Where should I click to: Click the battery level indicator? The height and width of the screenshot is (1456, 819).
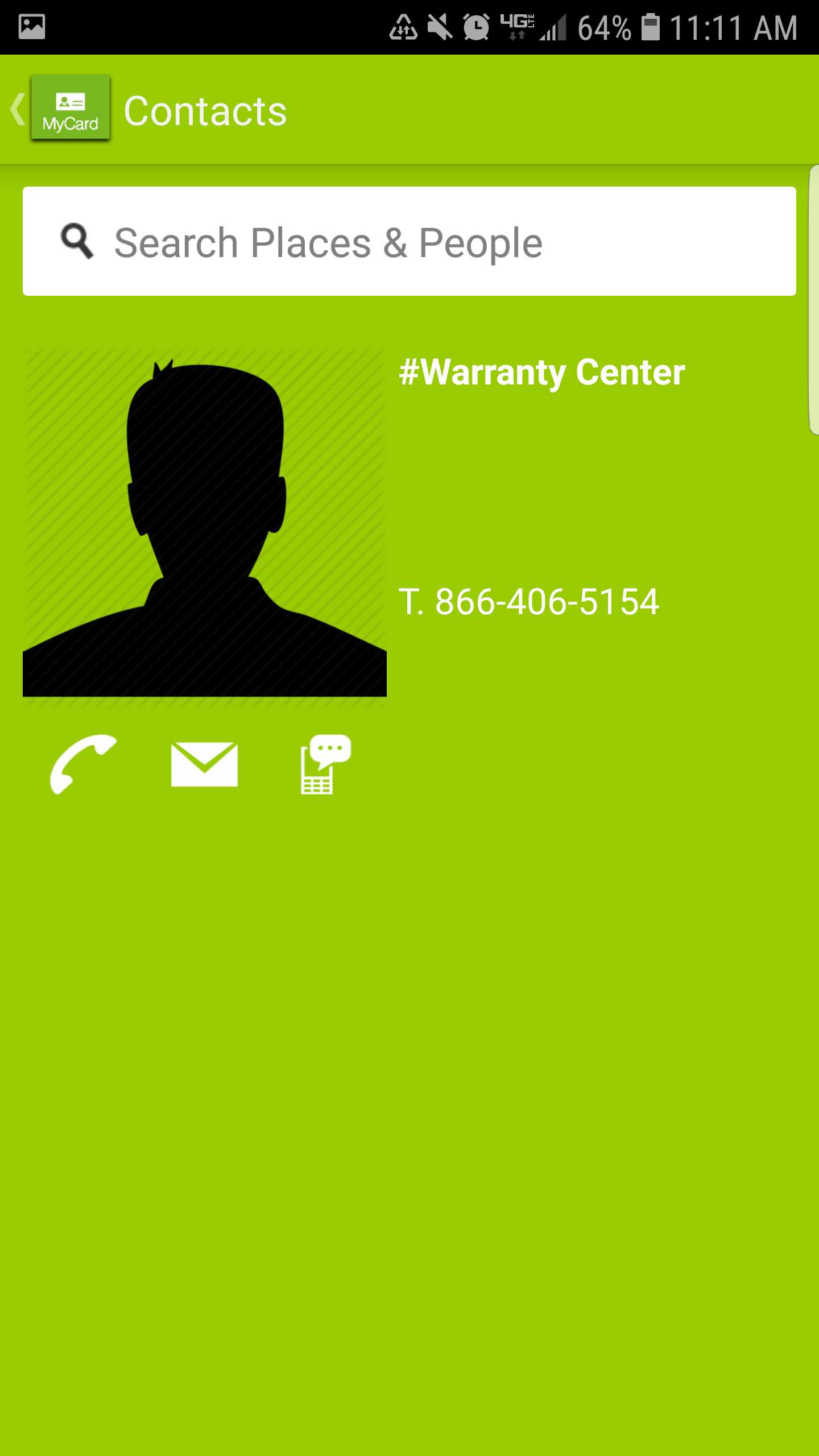pos(652,25)
